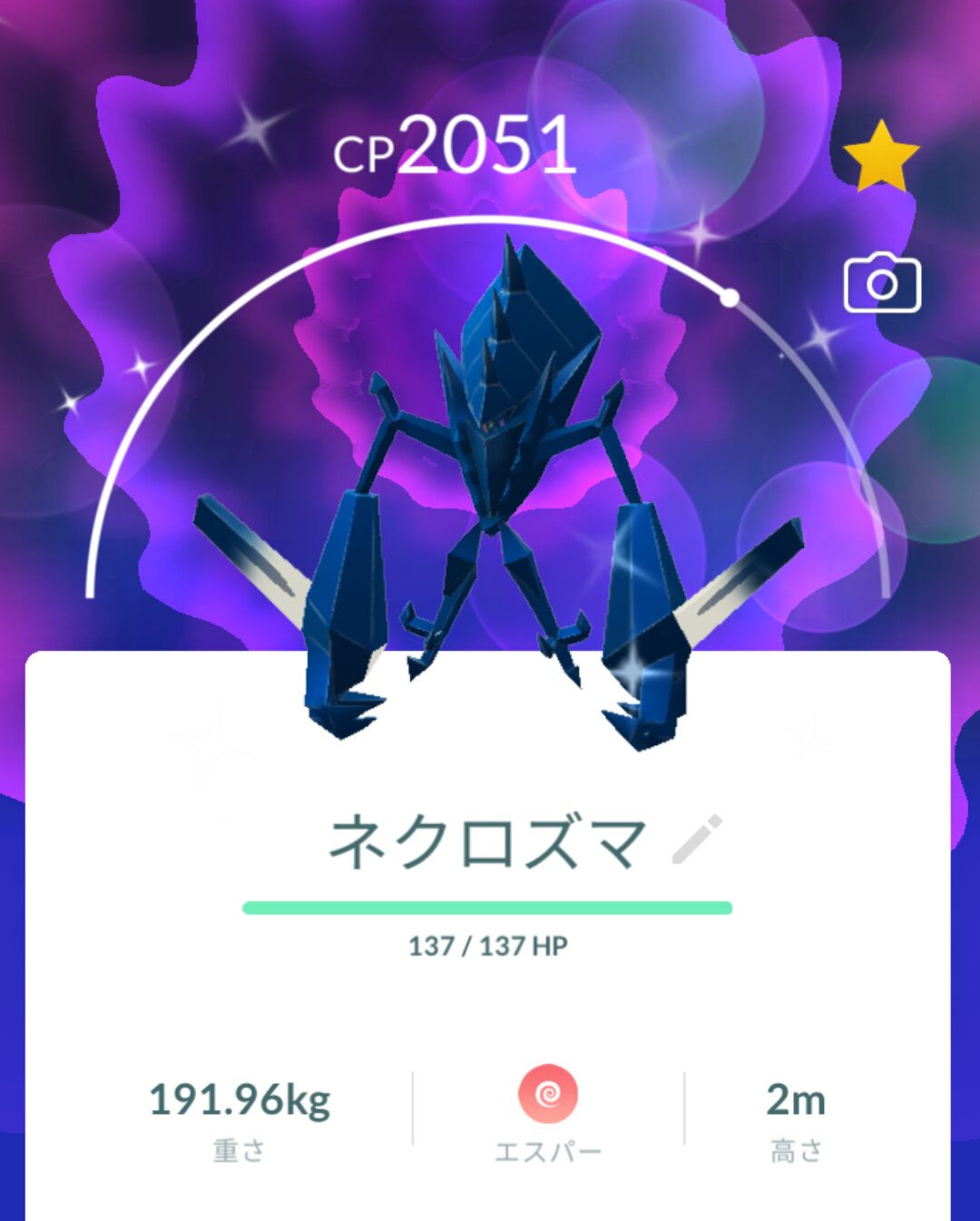Open the AR camera snapshot mode
This screenshot has height=1221, width=980.
point(882,283)
